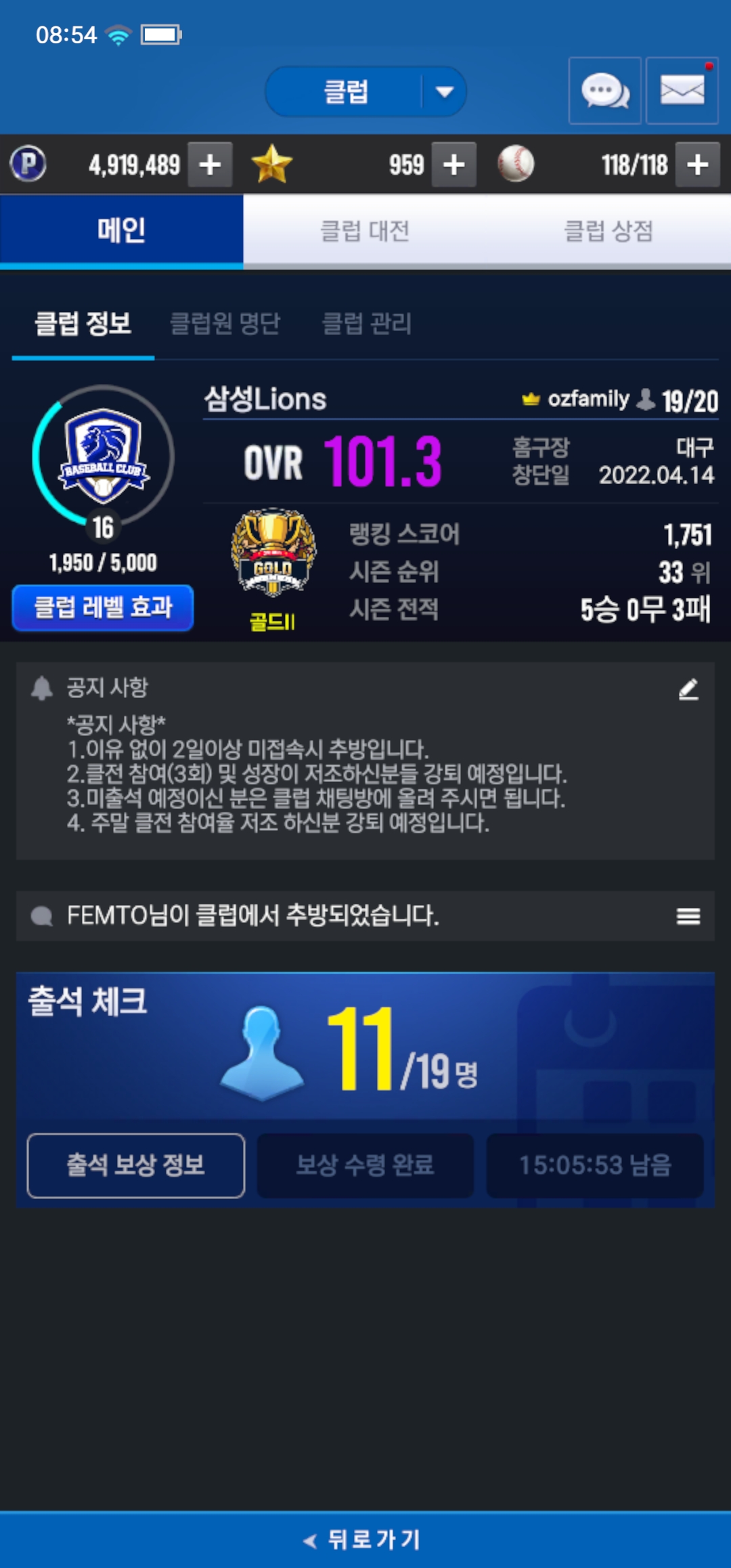Image resolution: width=731 pixels, height=1568 pixels.
Task: Select the 클럽 정보 sub-tab
Action: (83, 324)
